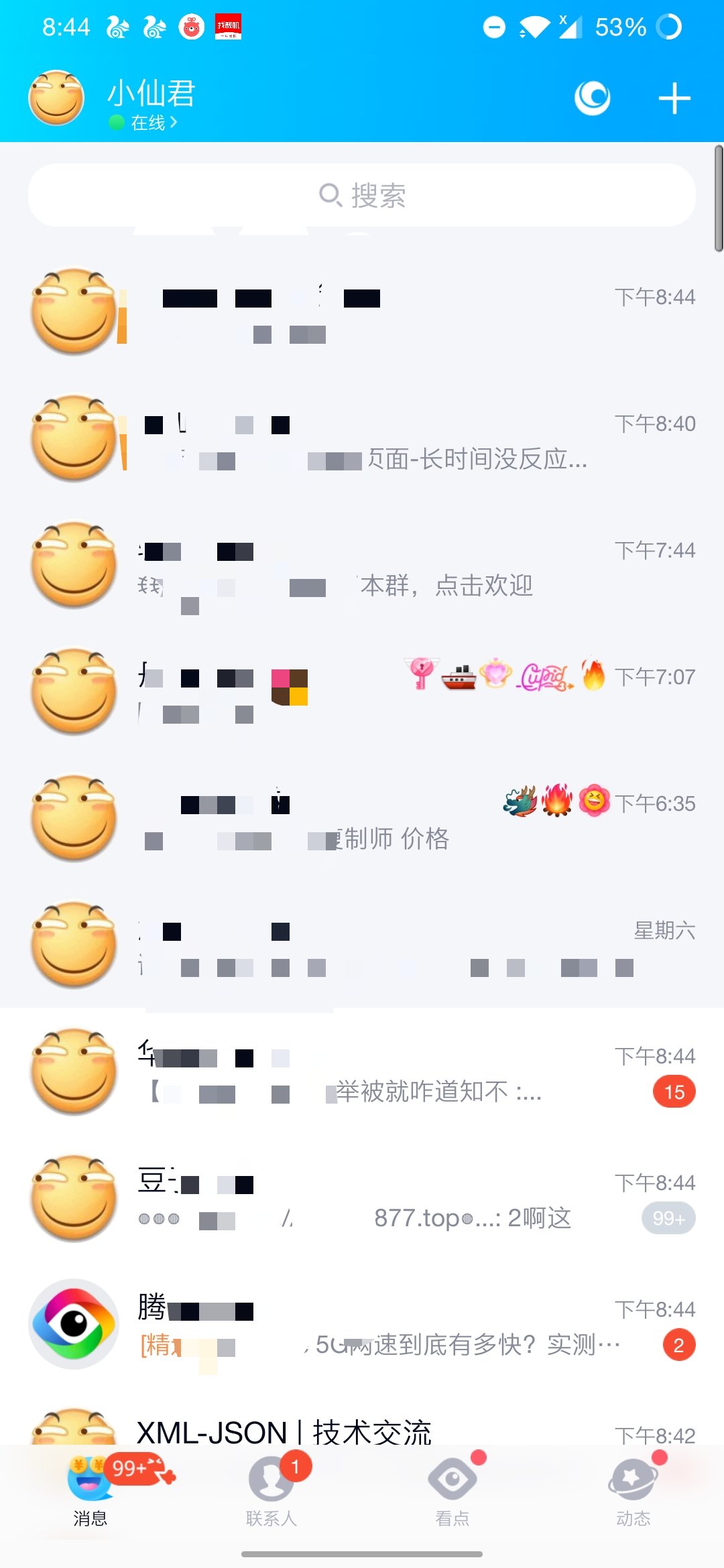This screenshot has width=724, height=1568.
Task: Tap the night mode moon icon
Action: [591, 97]
